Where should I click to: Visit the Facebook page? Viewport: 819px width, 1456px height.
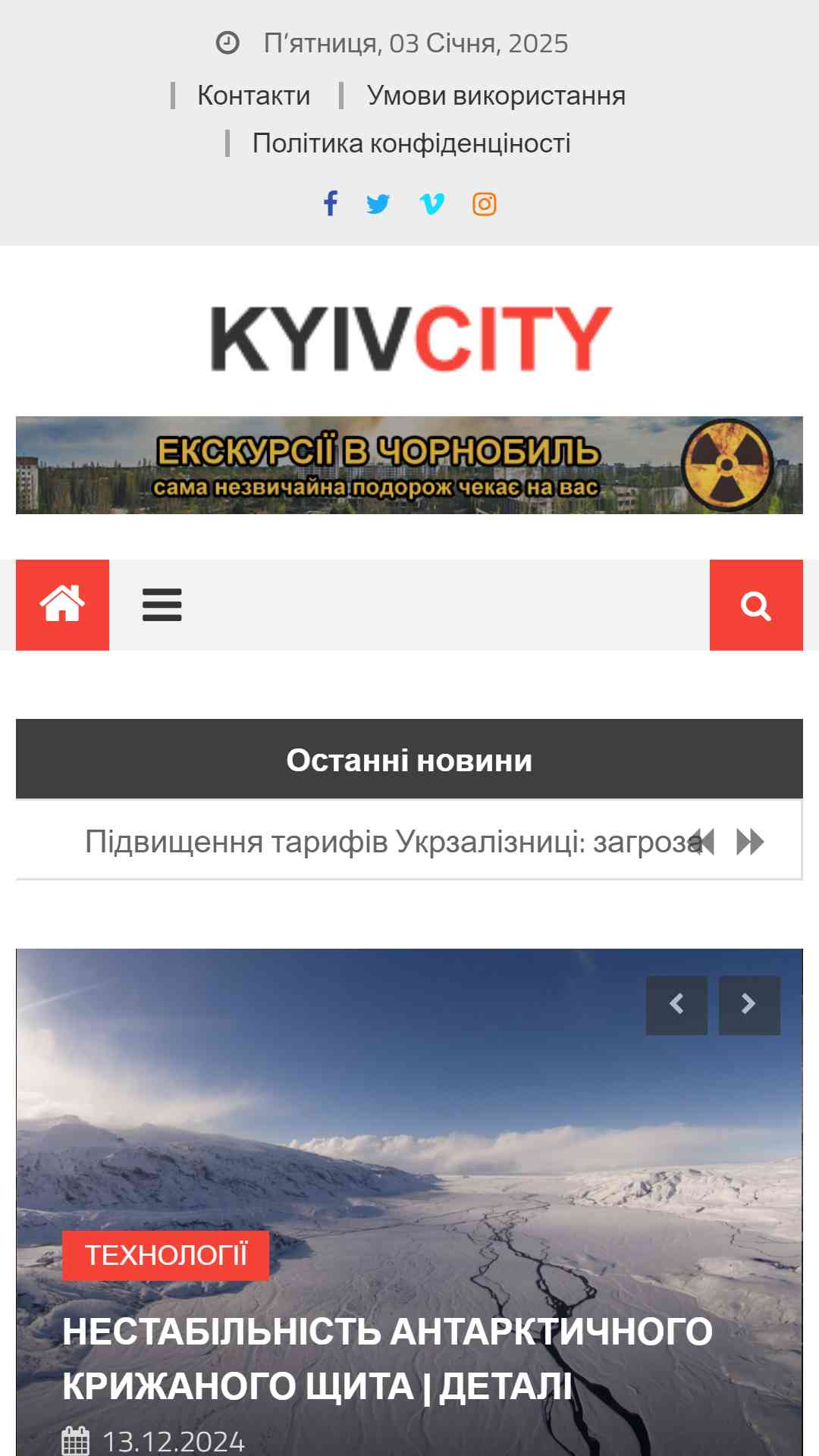[x=331, y=203]
